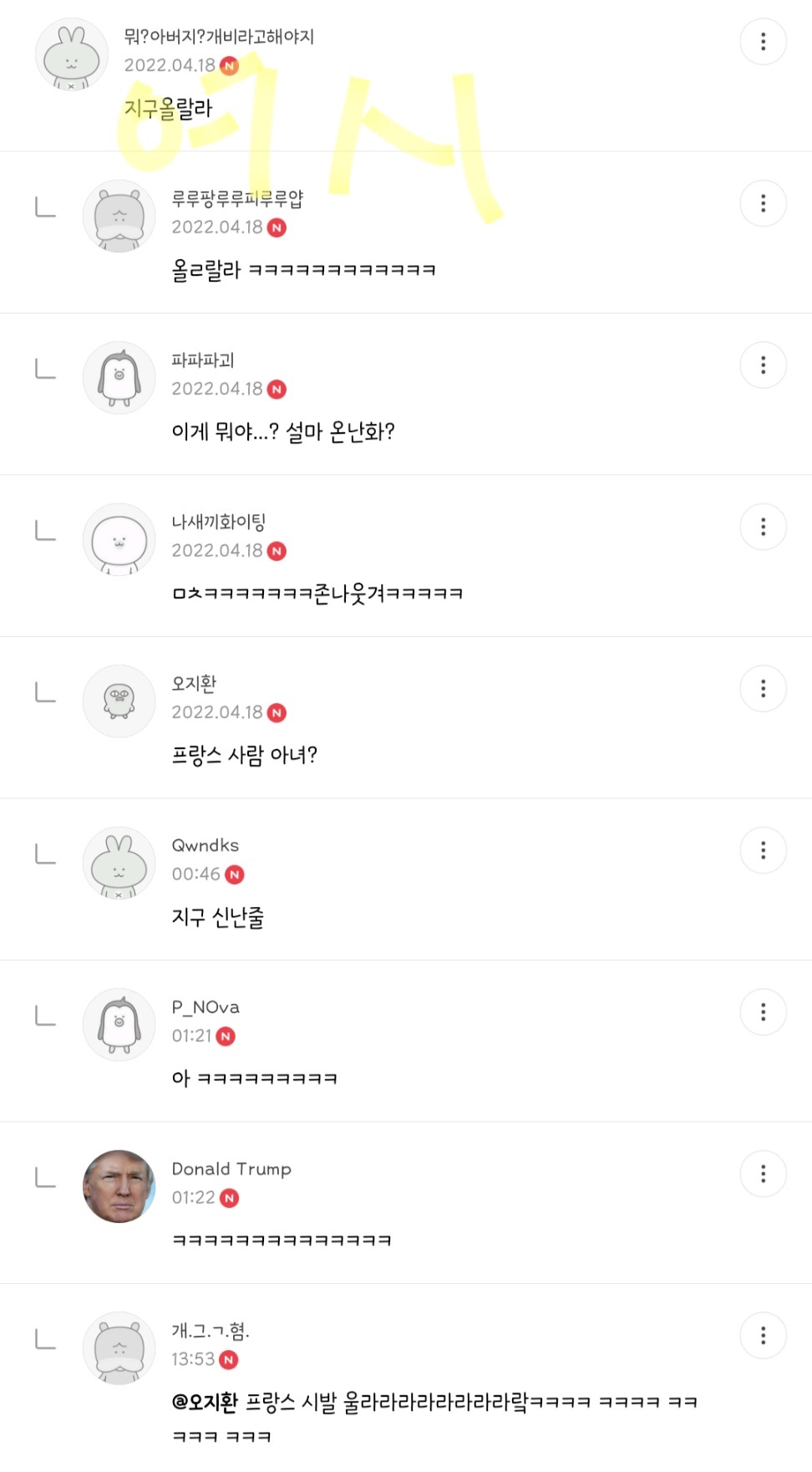The image size is (812, 1472).
Task: Open P_NOva's profile avatar
Action: pos(119,1025)
